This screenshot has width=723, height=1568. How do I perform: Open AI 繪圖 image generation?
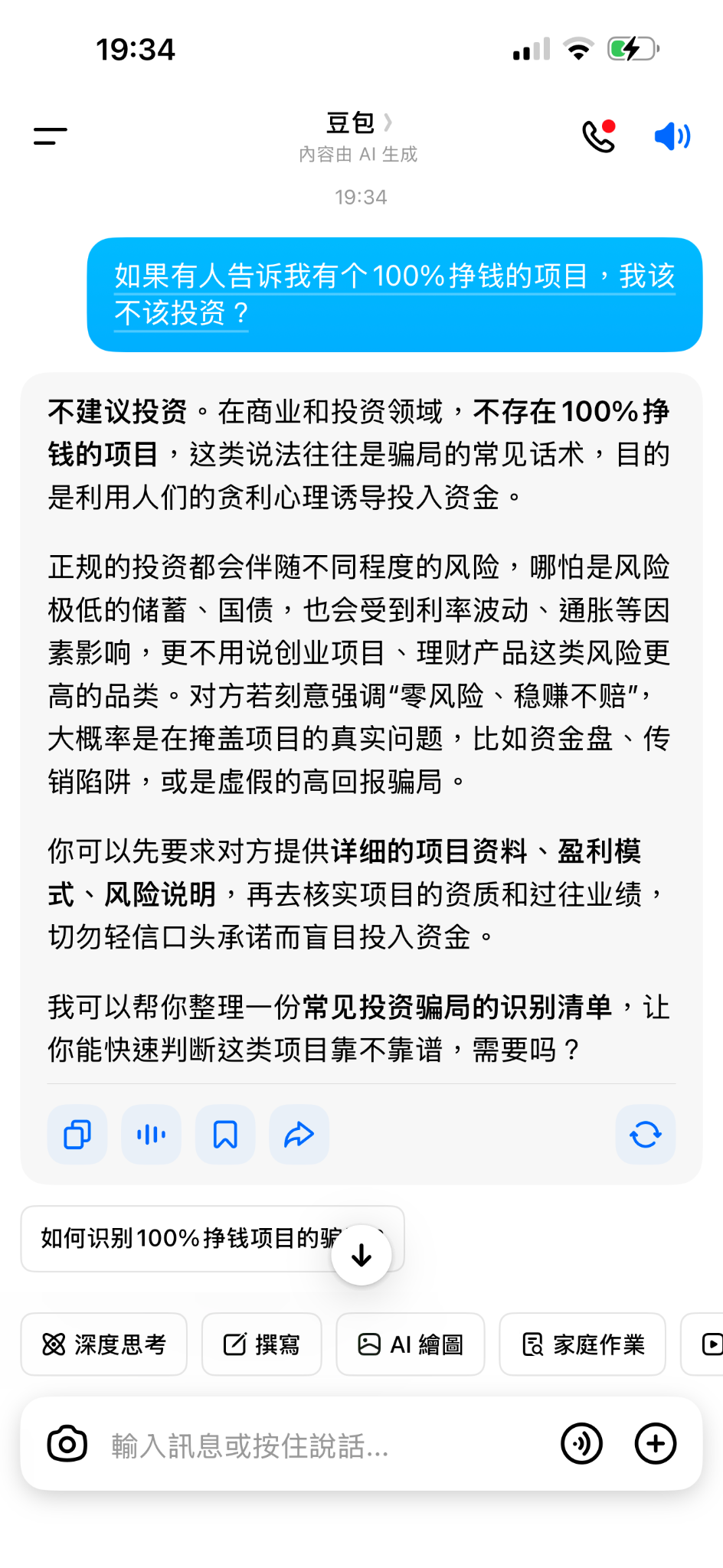coord(411,1344)
